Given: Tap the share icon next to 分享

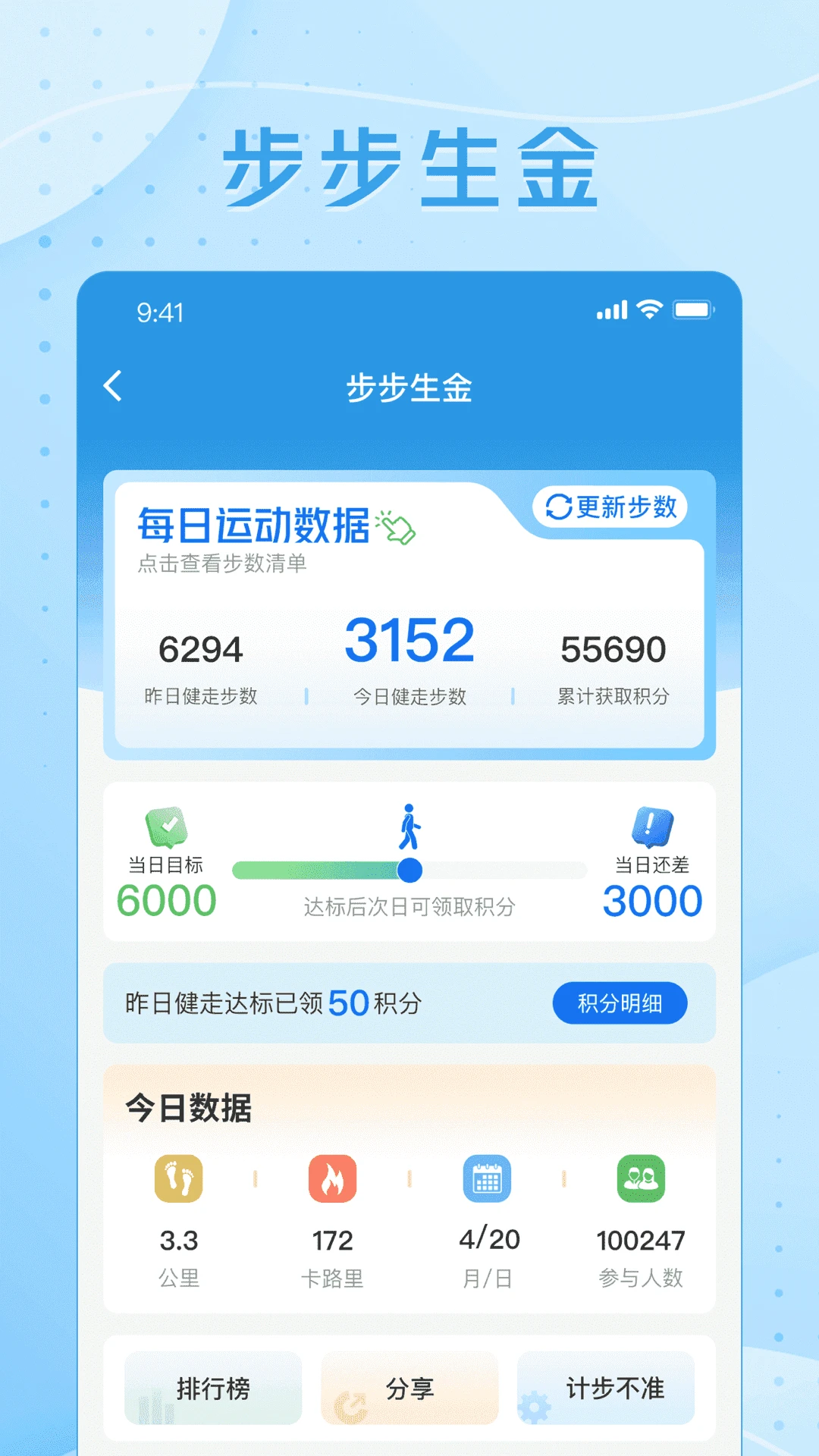Looking at the screenshot, I should click(x=352, y=1408).
